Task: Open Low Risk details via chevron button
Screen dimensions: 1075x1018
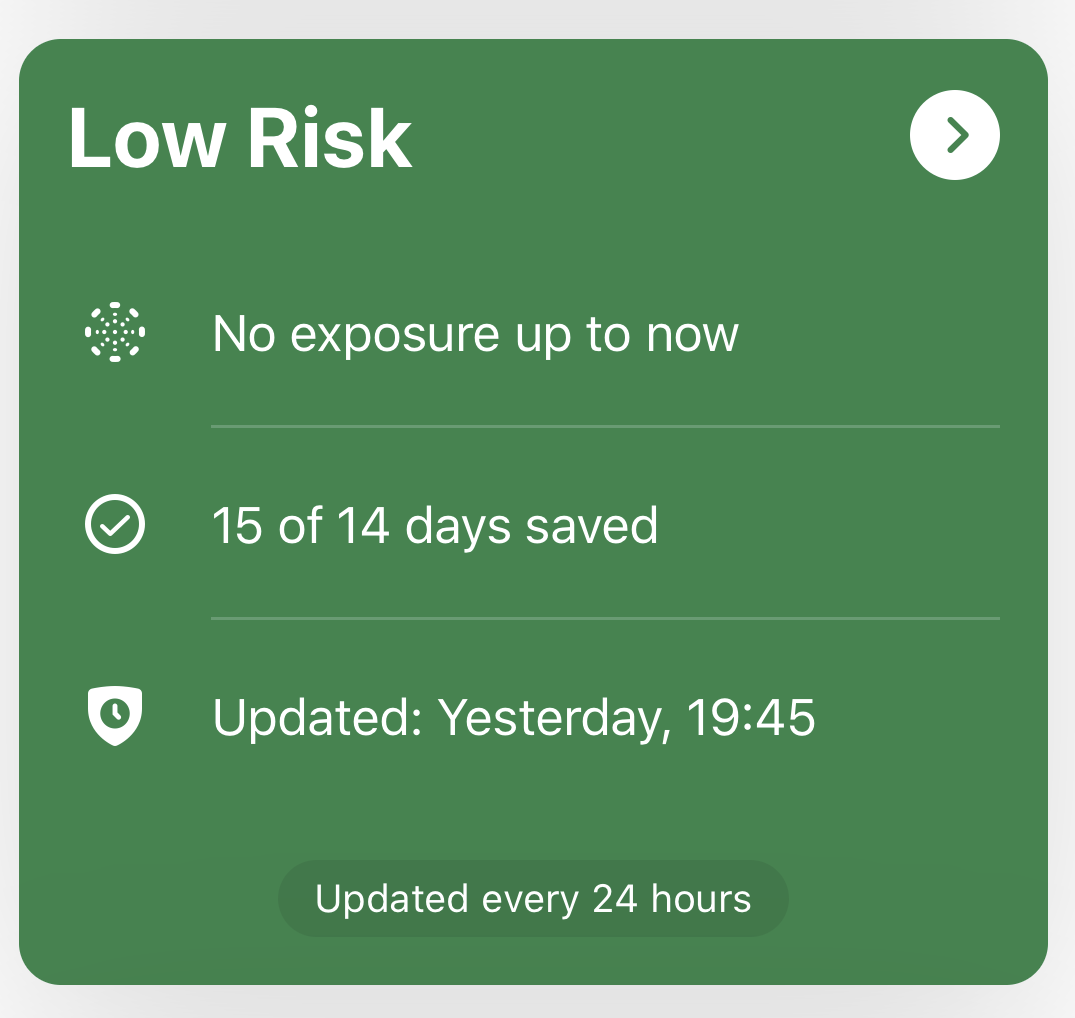Action: click(954, 135)
